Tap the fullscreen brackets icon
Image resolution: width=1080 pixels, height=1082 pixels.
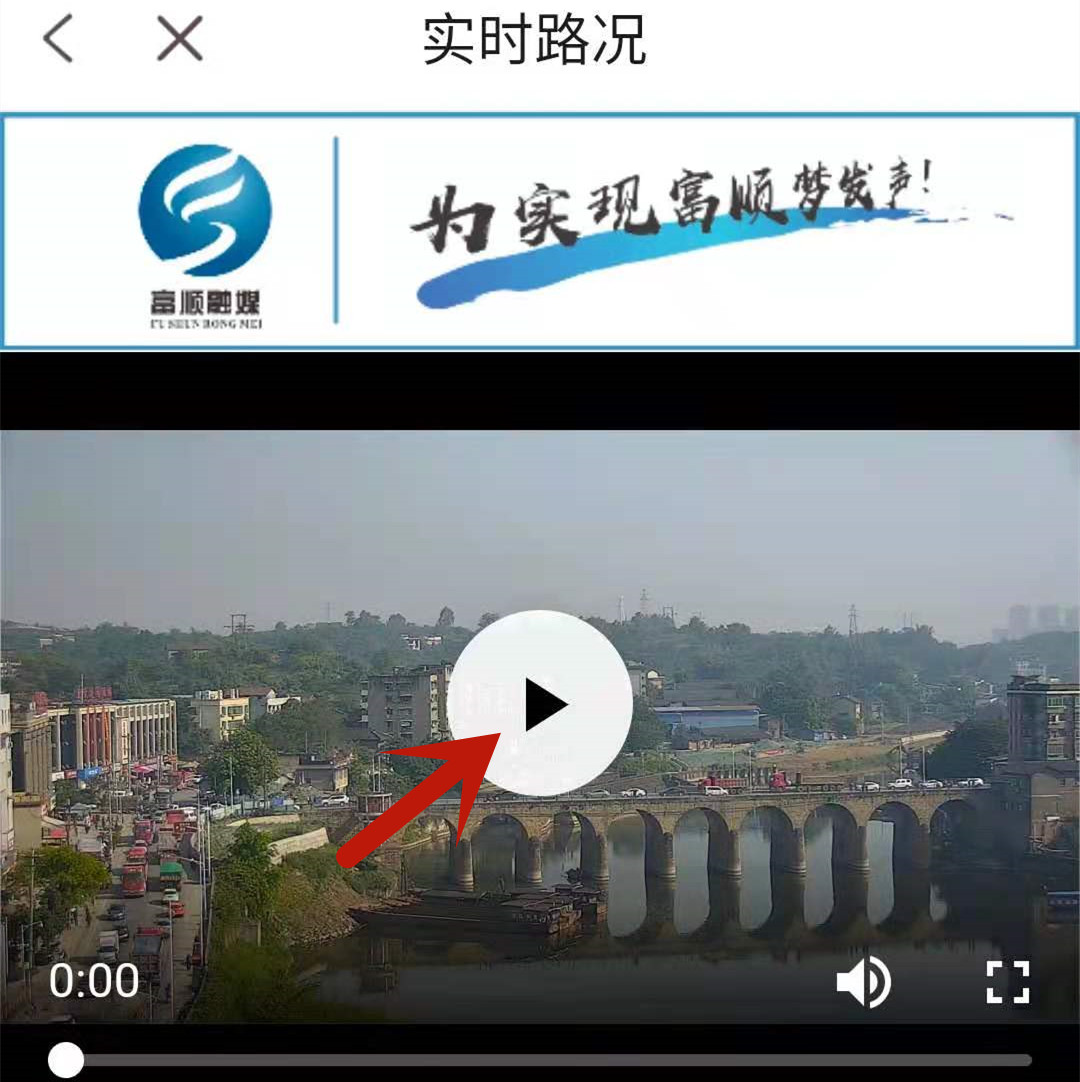point(1010,981)
